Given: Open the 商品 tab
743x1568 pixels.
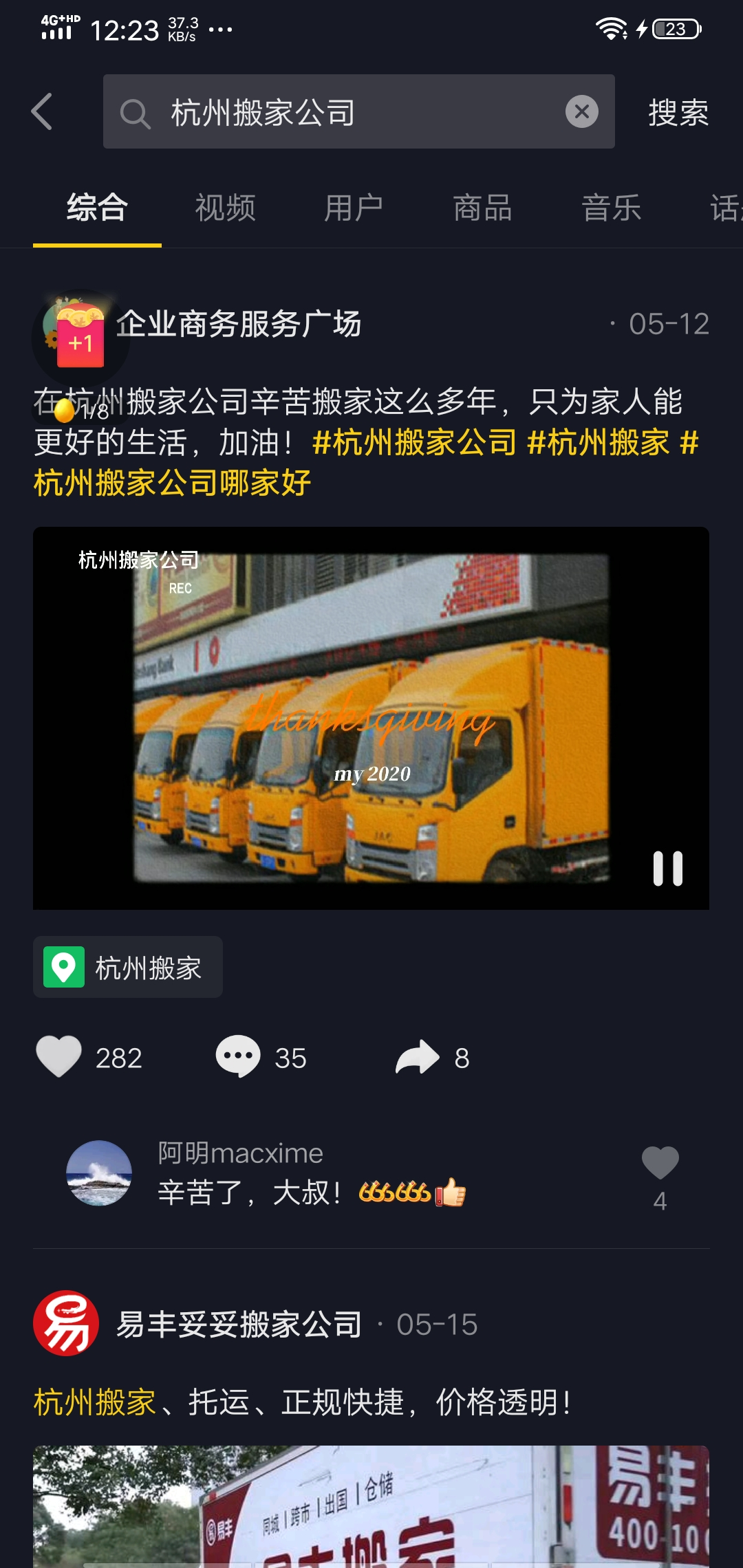Looking at the screenshot, I should tap(482, 208).
